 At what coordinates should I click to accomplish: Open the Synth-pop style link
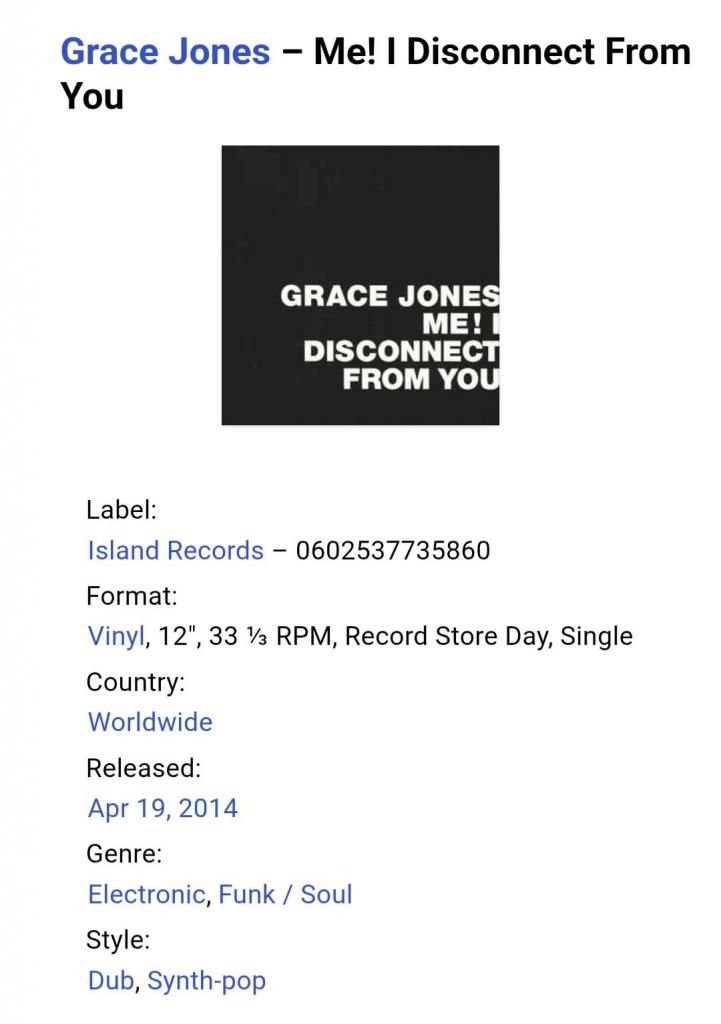pyautogui.click(x=207, y=981)
